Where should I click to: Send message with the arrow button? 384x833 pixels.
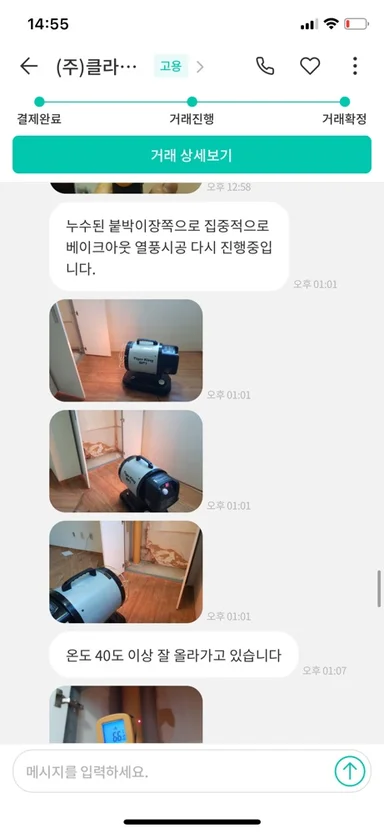[x=349, y=771]
